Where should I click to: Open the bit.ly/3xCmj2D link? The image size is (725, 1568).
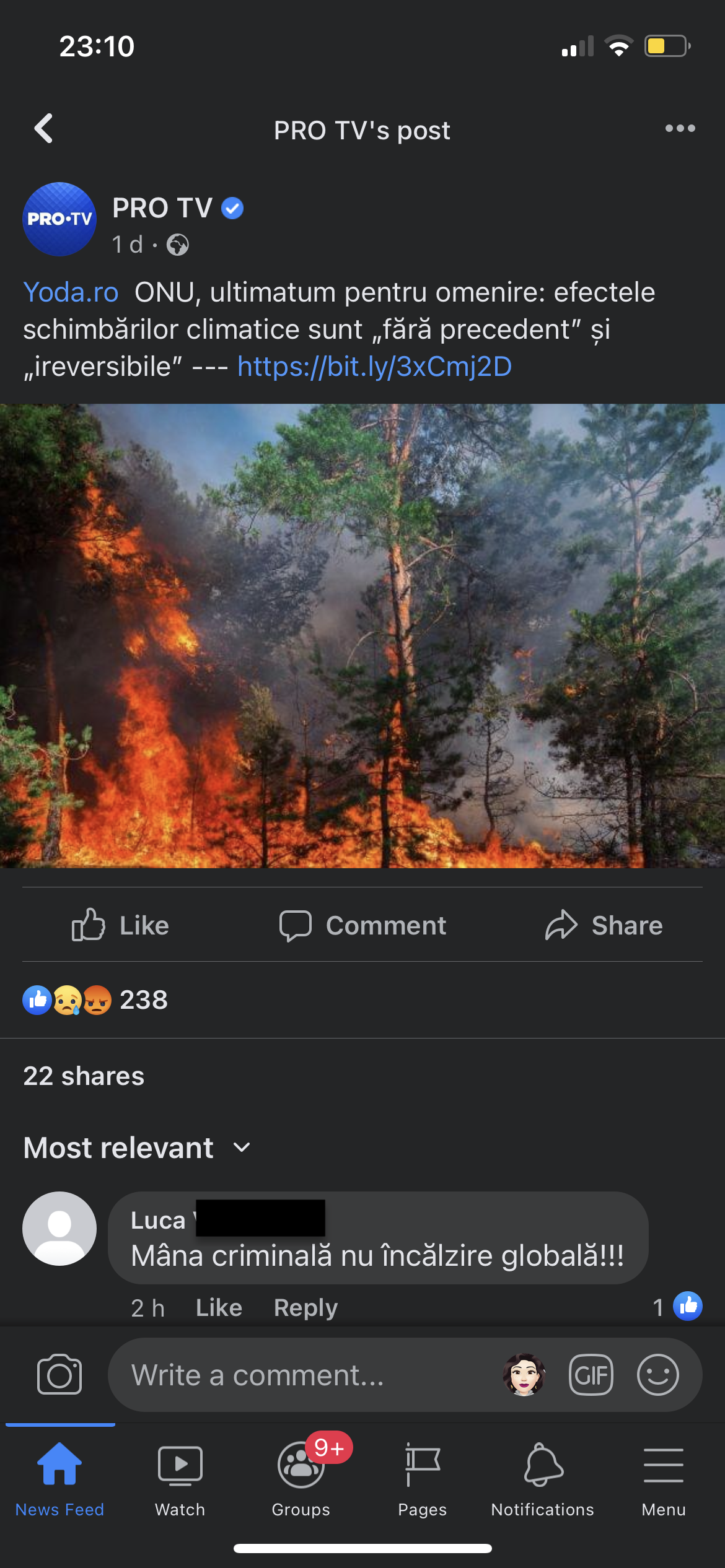pyautogui.click(x=374, y=367)
